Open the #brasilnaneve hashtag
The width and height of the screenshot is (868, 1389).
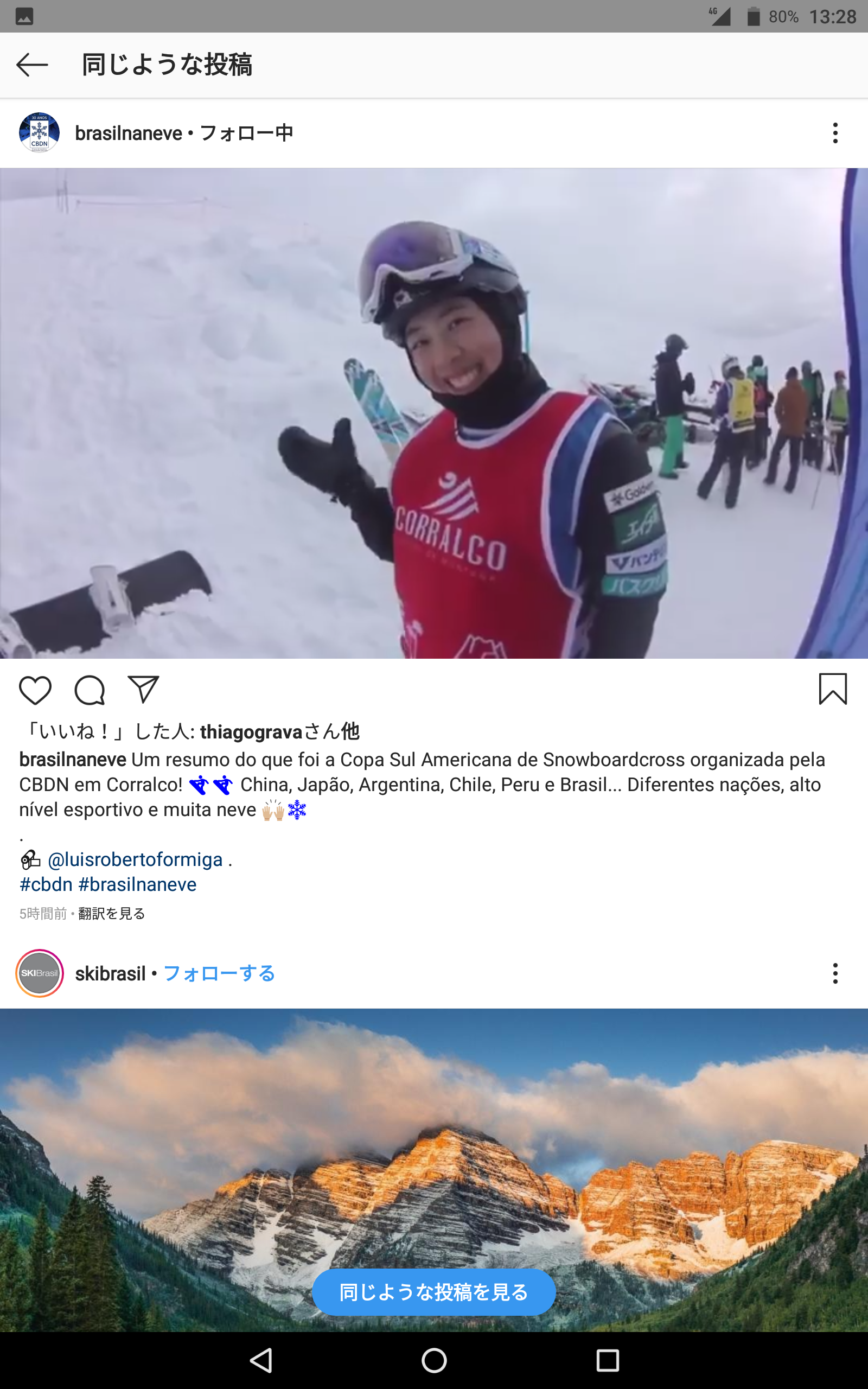[137, 884]
